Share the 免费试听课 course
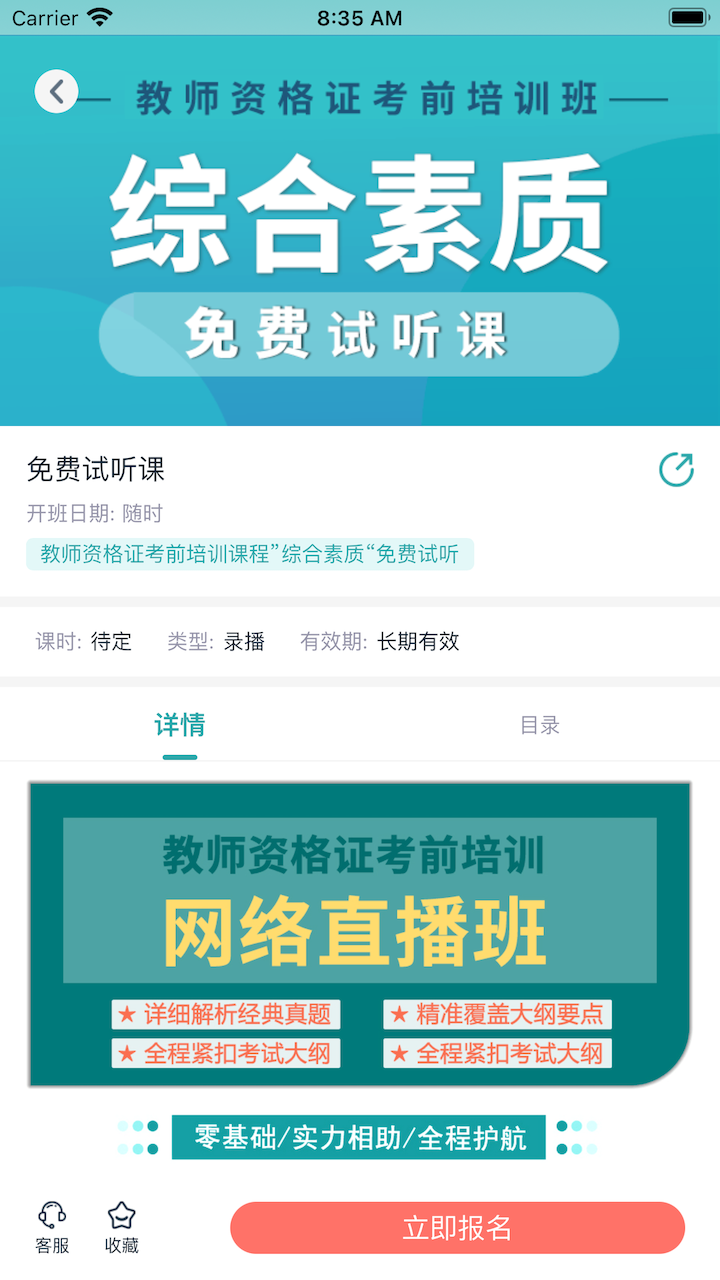The height and width of the screenshot is (1280, 720). tap(676, 470)
